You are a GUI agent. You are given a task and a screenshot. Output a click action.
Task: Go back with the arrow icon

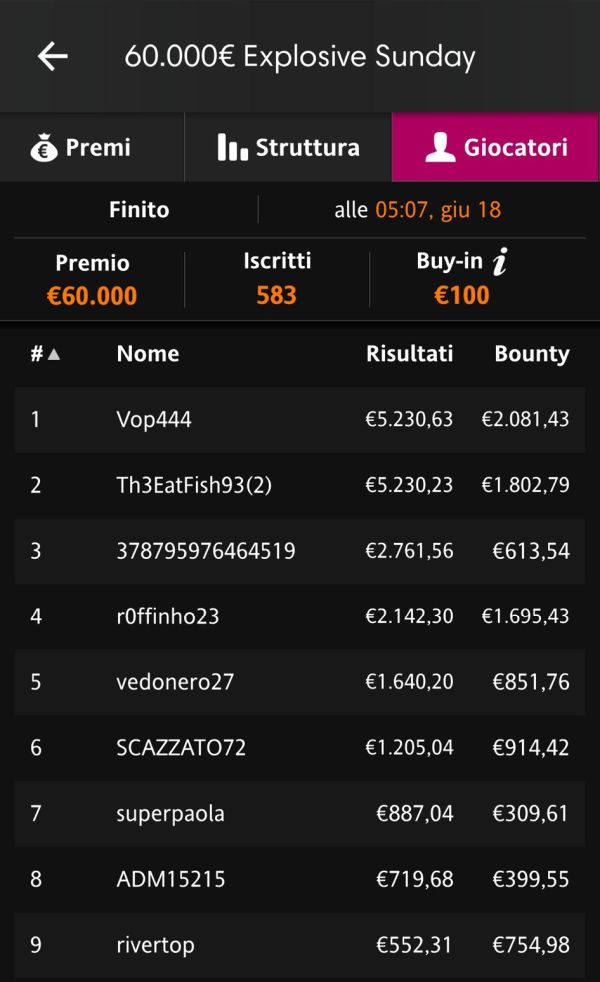click(53, 56)
